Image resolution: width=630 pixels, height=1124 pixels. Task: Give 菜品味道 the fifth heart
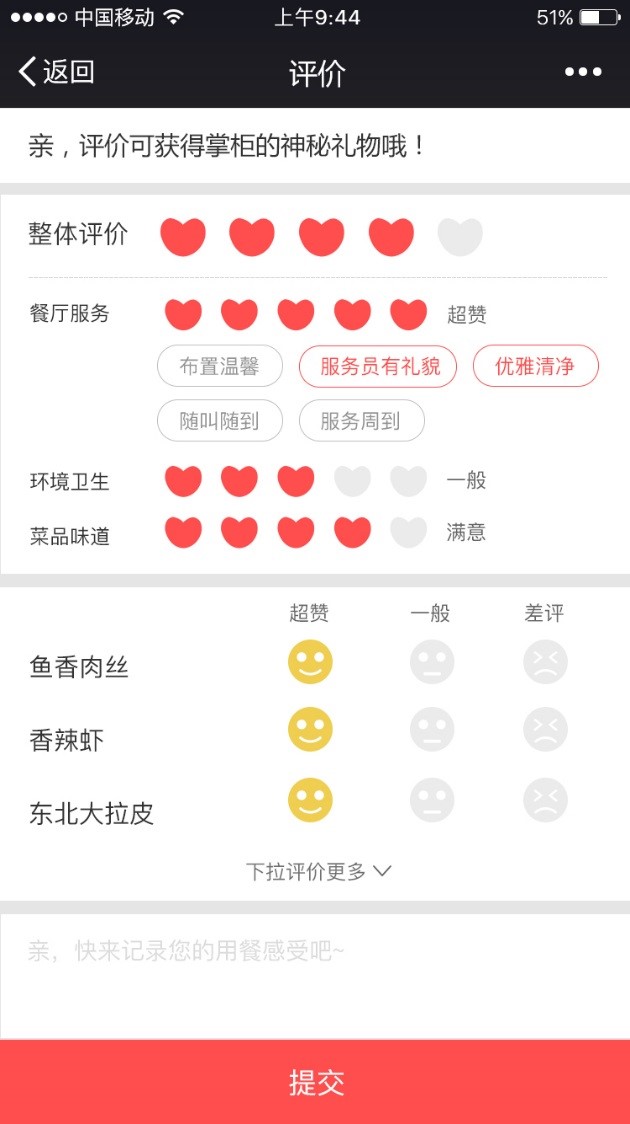[409, 533]
